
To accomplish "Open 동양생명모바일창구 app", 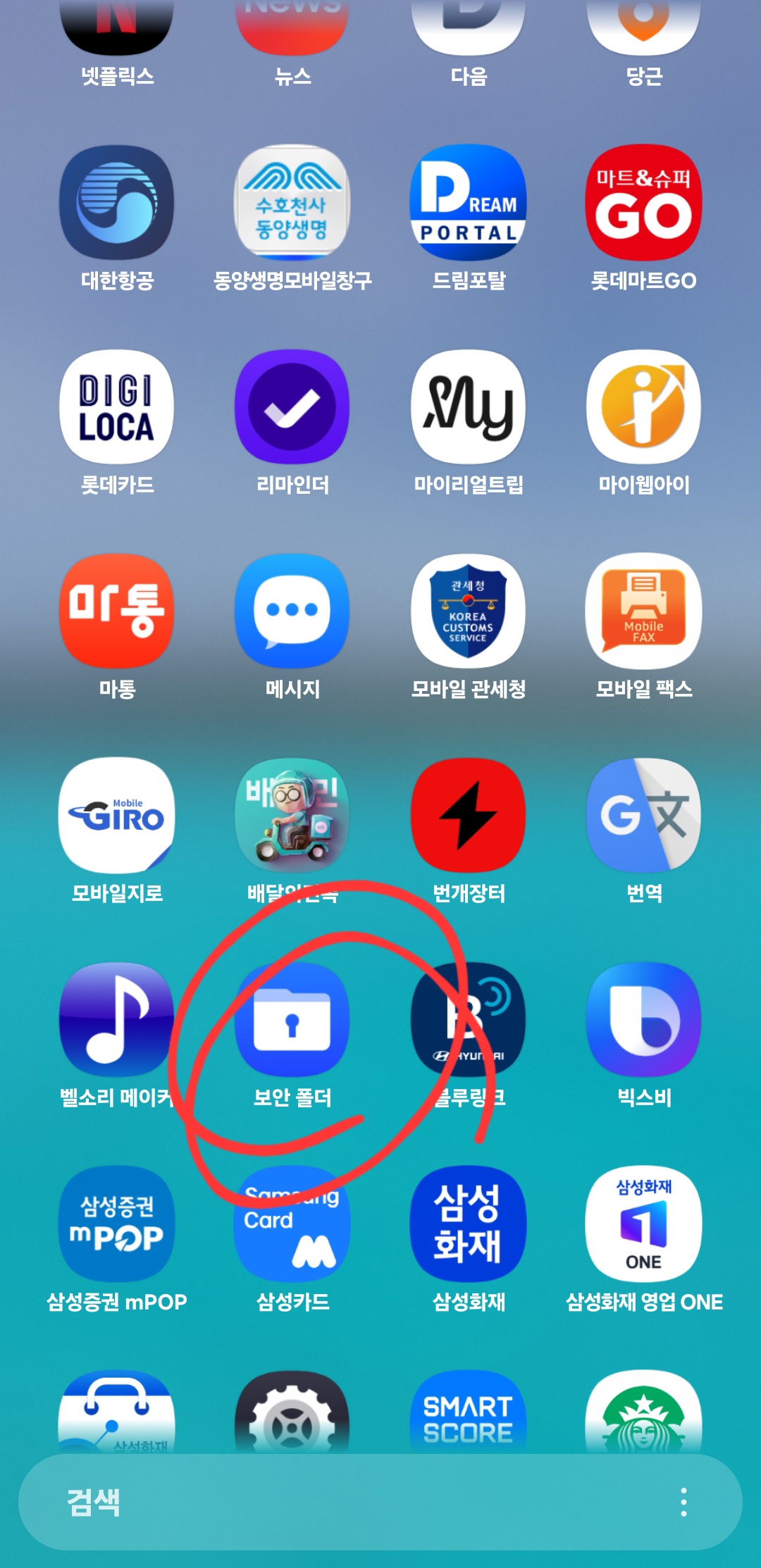I will pos(292,203).
